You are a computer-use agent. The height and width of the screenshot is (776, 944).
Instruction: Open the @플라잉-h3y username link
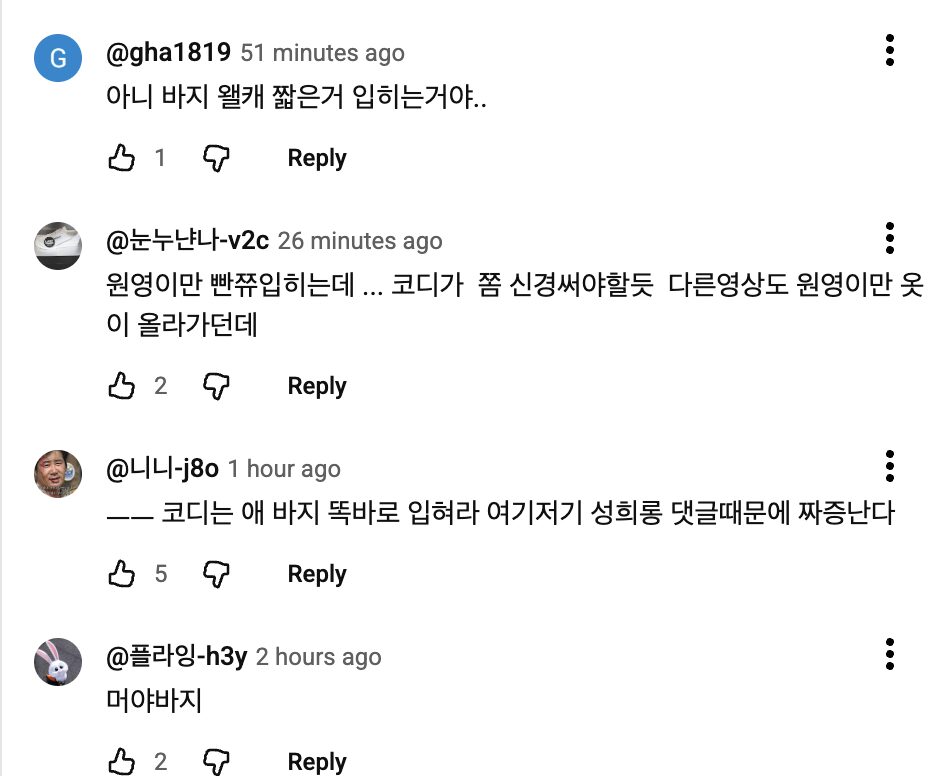pyautogui.click(x=177, y=657)
